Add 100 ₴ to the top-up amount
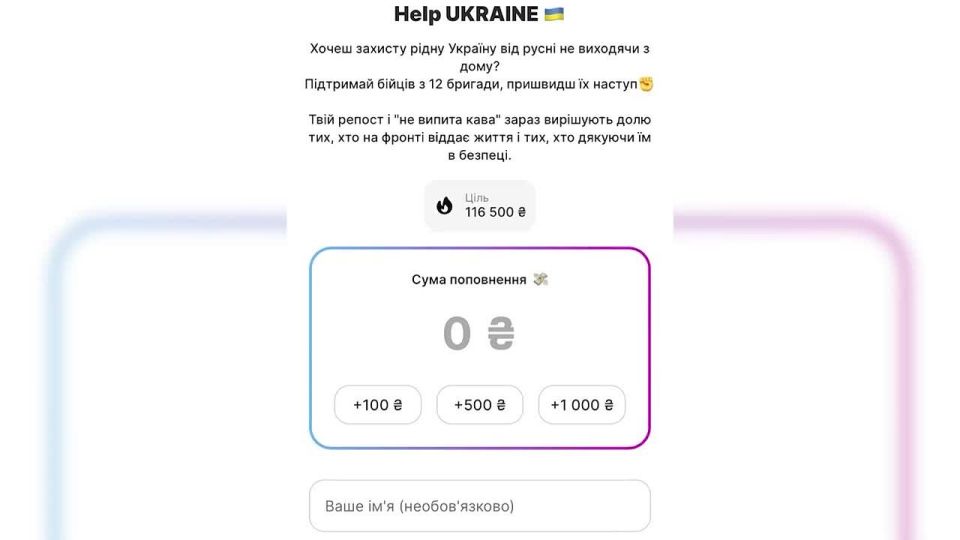This screenshot has height=540, width=960. click(377, 405)
